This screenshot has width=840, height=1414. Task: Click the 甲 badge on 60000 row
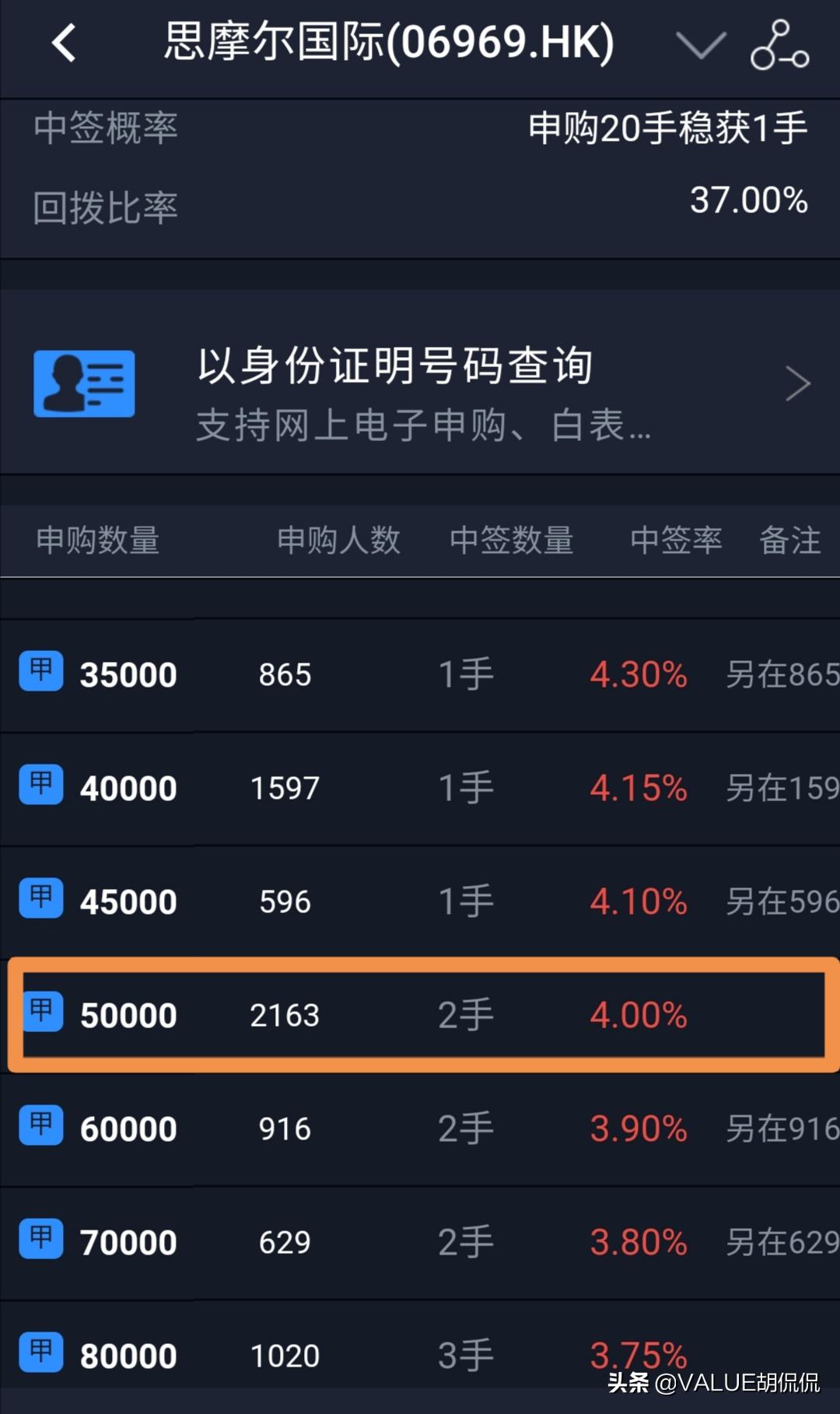click(40, 1127)
